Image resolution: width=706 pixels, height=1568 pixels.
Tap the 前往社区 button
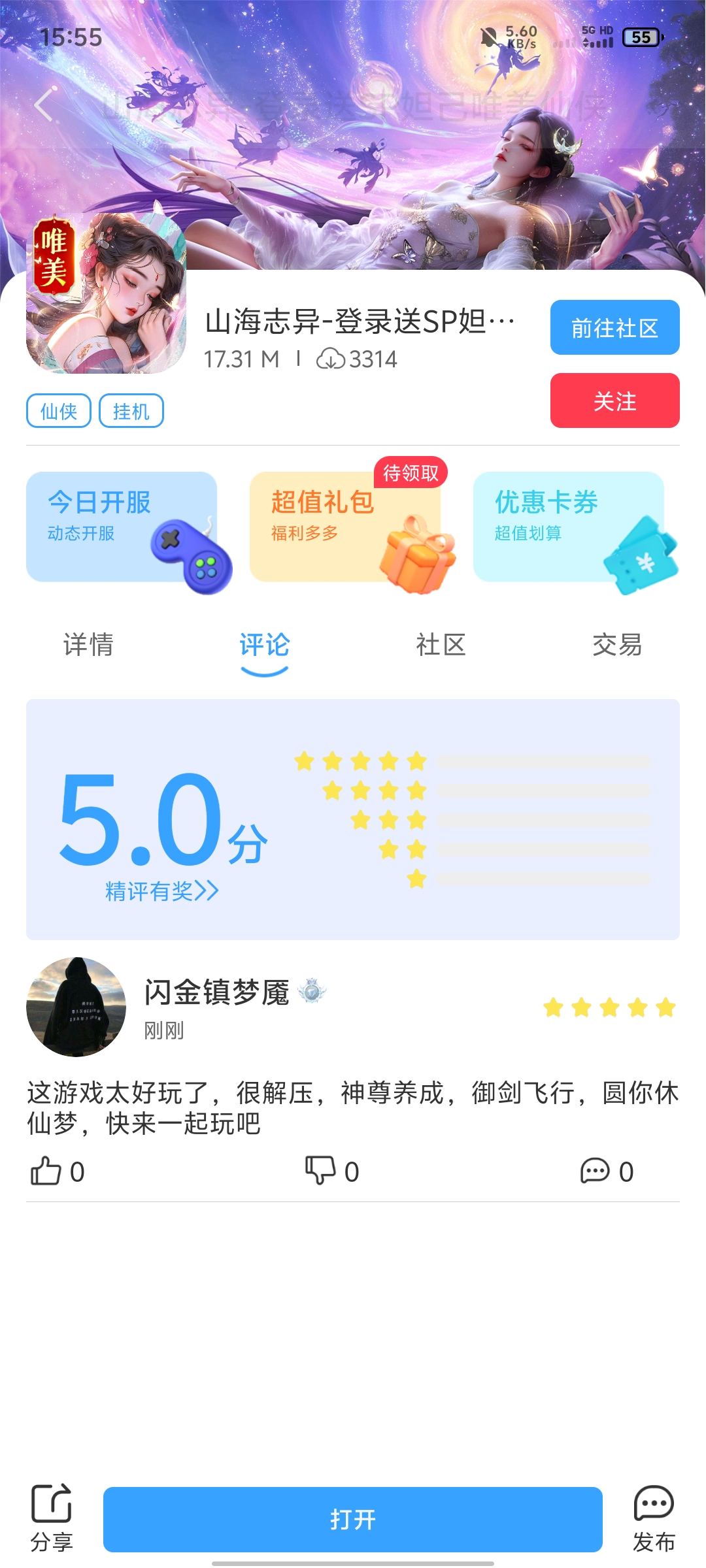pyautogui.click(x=614, y=327)
